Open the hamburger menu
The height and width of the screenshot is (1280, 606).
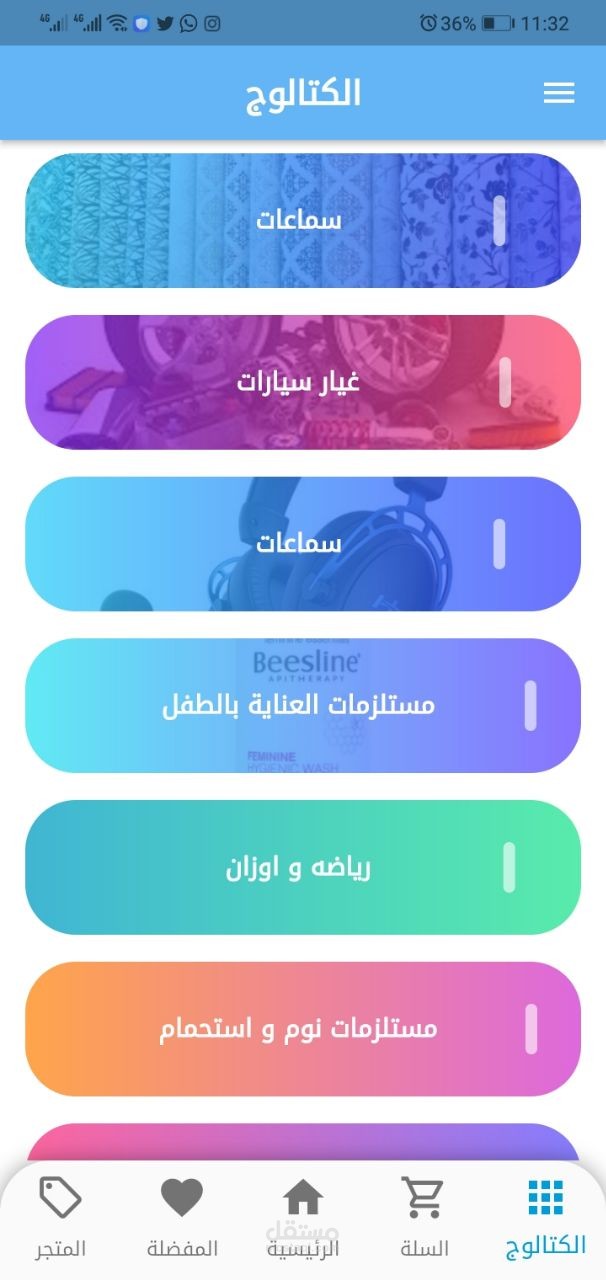[x=558, y=93]
